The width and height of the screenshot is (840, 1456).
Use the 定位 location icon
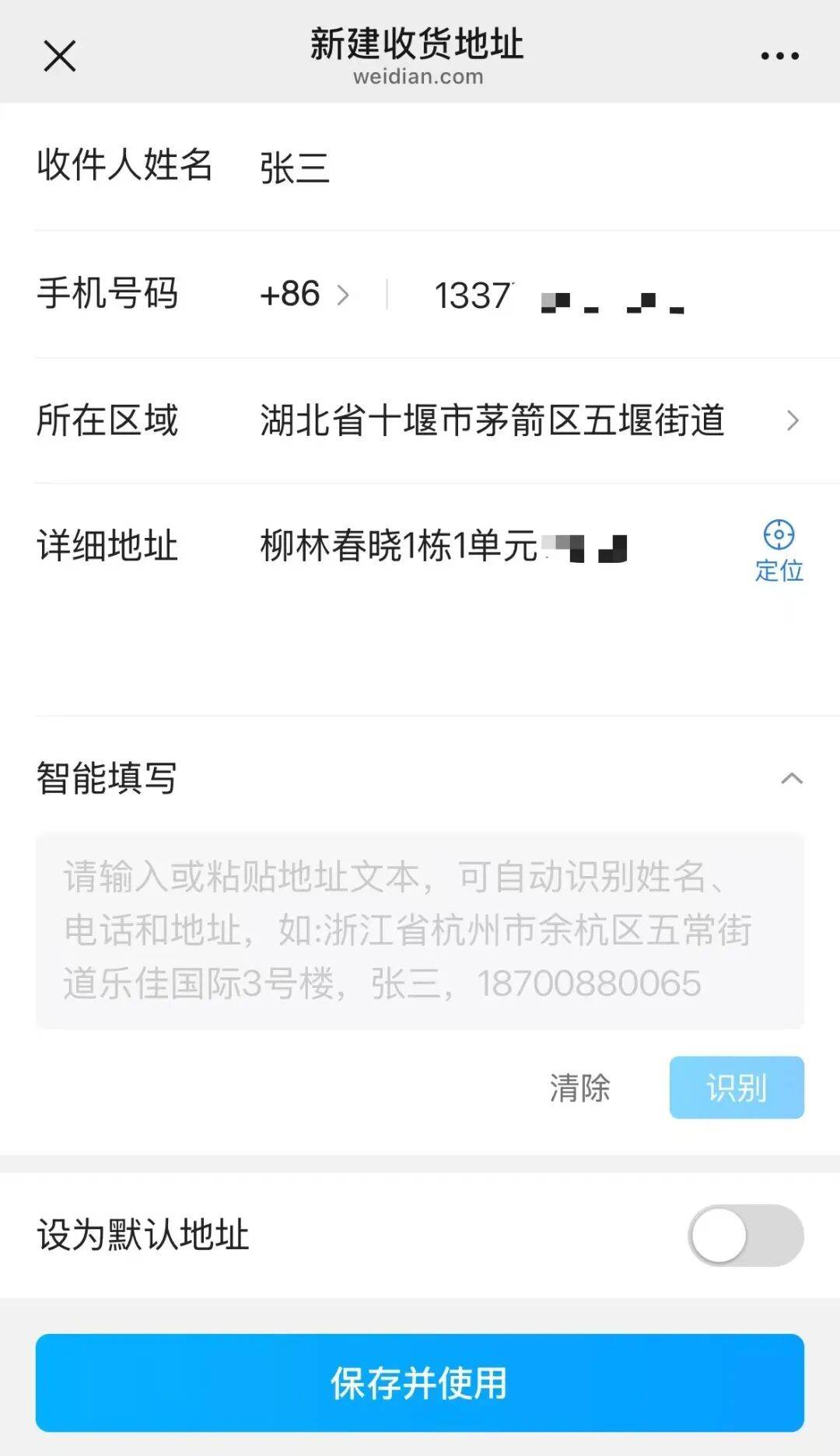(779, 550)
